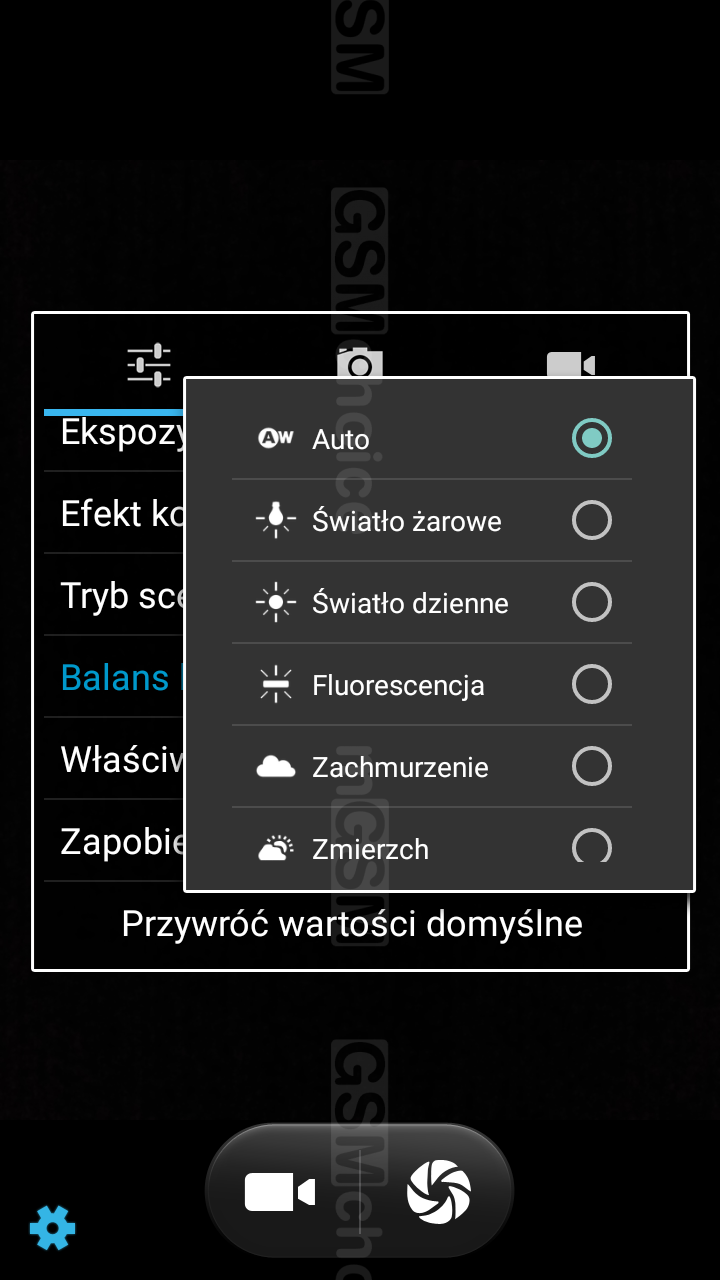
Task: Pick Światło dzienne white balance
Action: click(432, 602)
